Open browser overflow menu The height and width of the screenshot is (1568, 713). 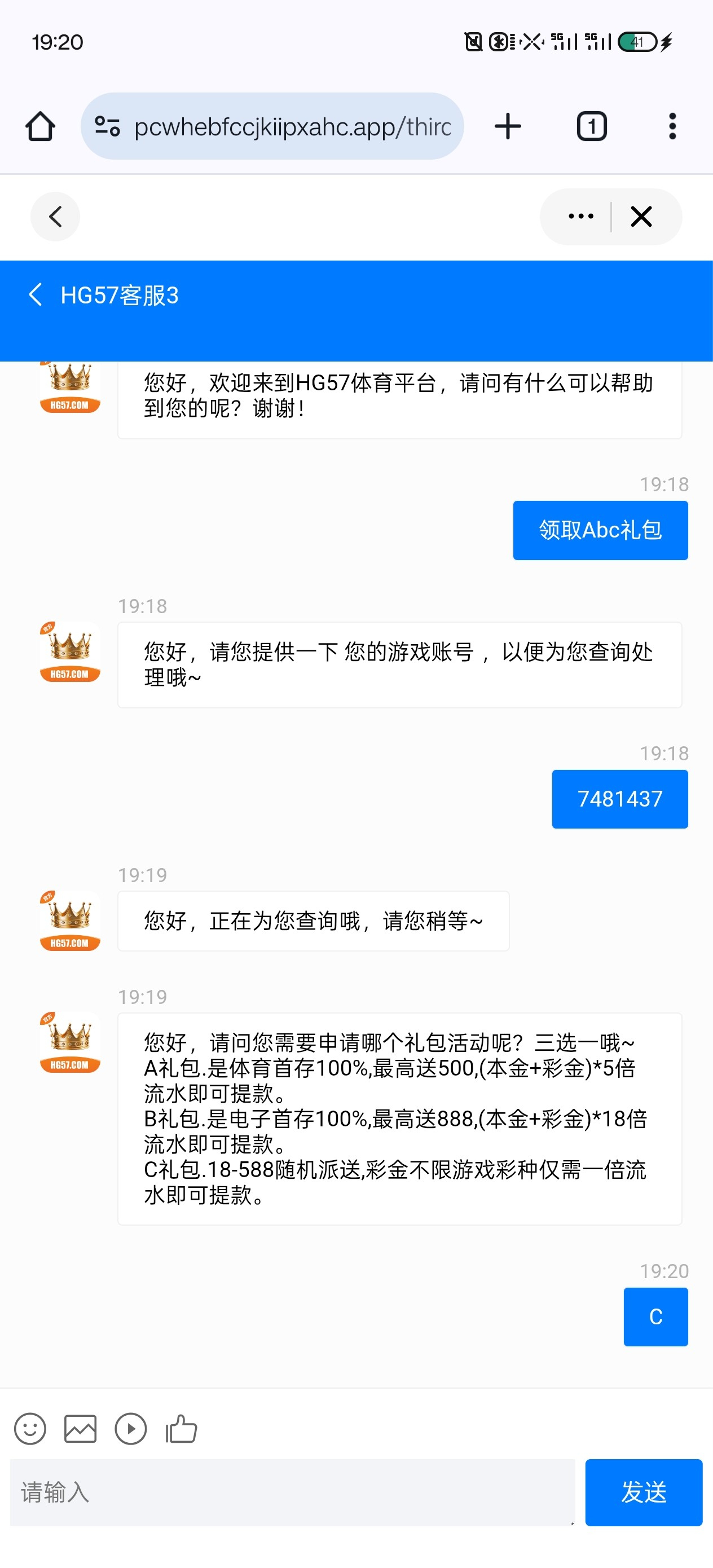pyautogui.click(x=672, y=126)
